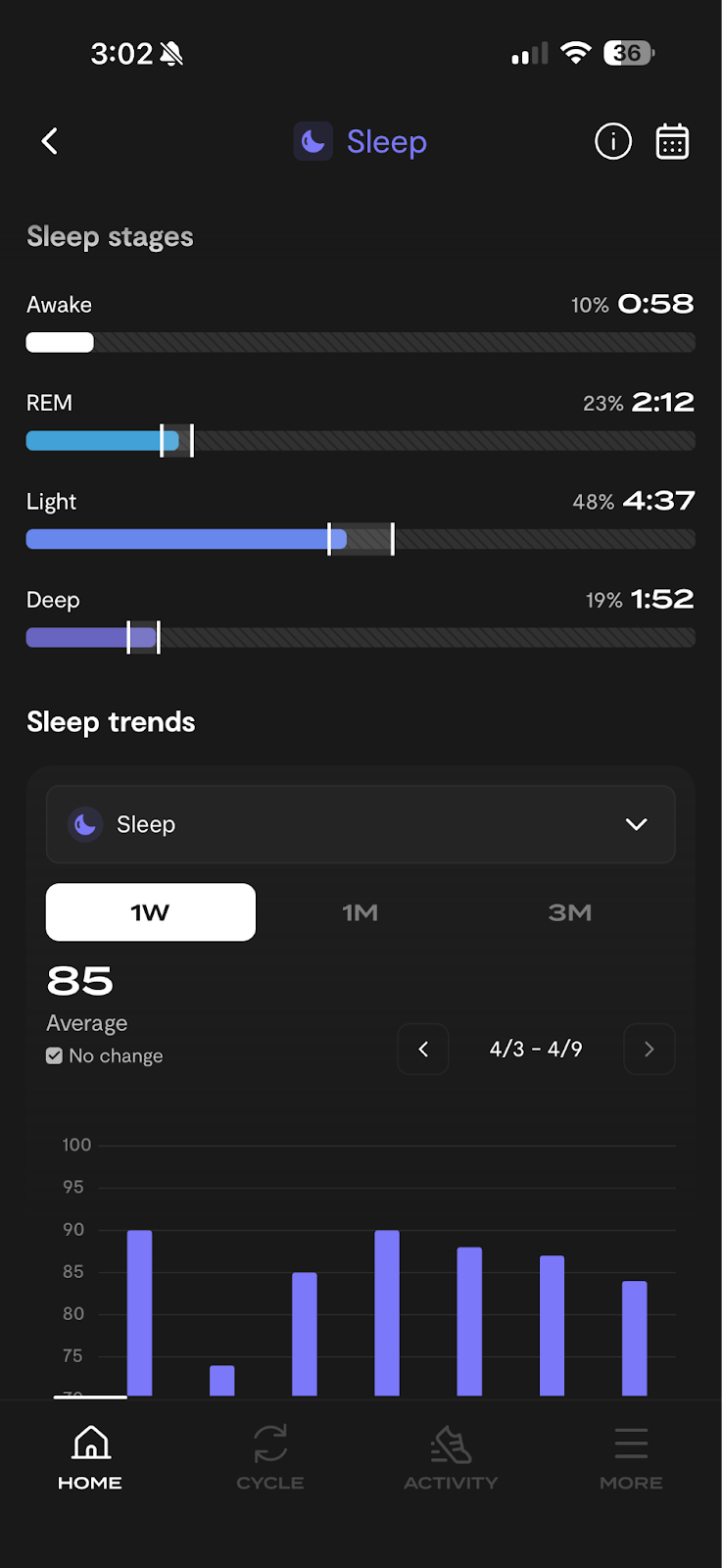Go back from the Sleep screen
Image resolution: width=722 pixels, height=1568 pixels.
[50, 141]
